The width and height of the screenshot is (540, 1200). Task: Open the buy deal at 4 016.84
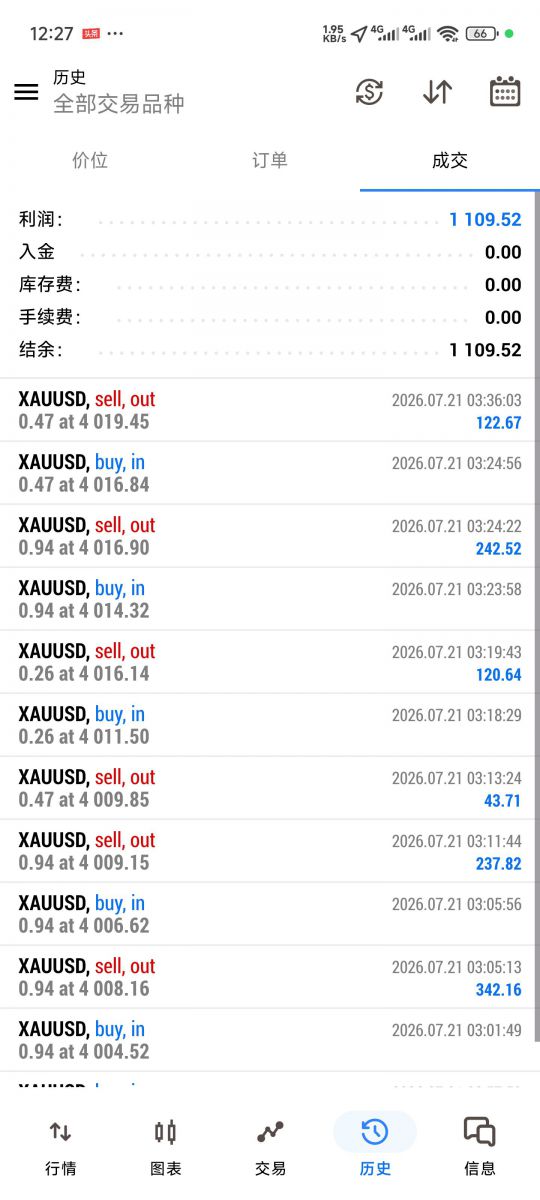tap(270, 473)
